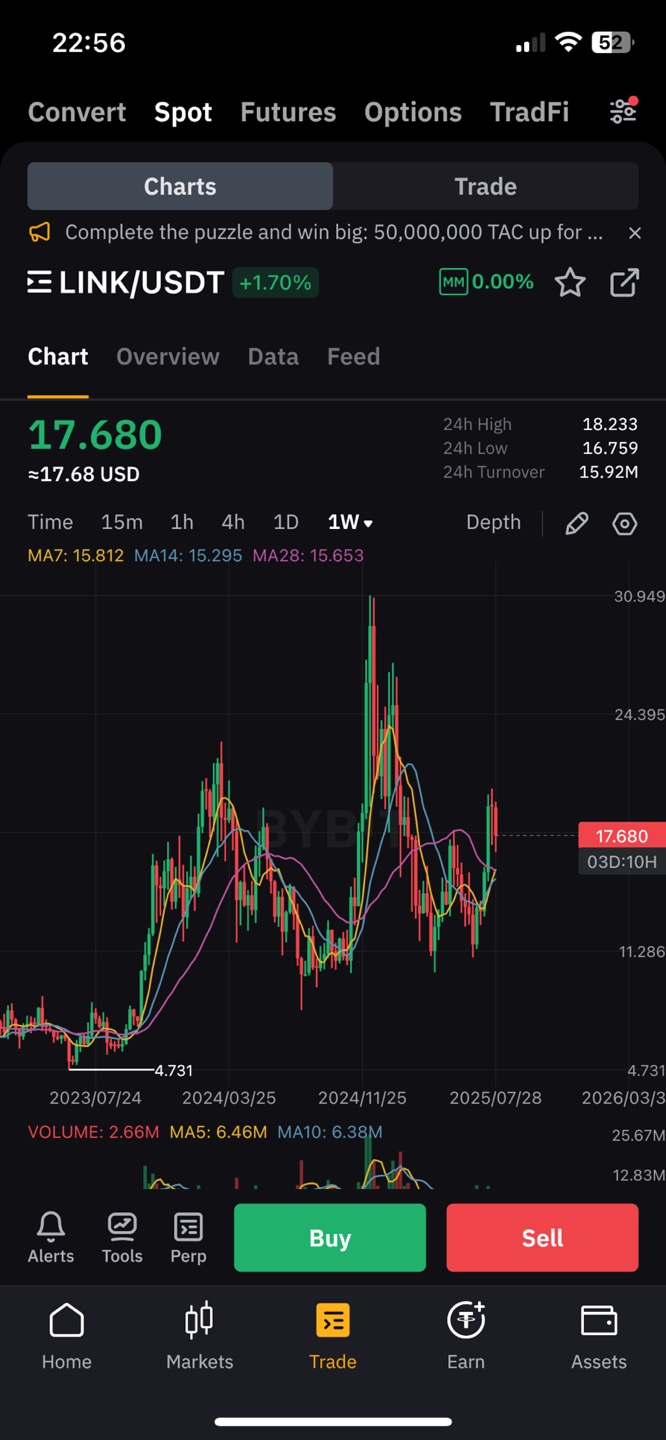Dismiss the puzzle promotion banner
This screenshot has width=666, height=1440.
pyautogui.click(x=634, y=233)
